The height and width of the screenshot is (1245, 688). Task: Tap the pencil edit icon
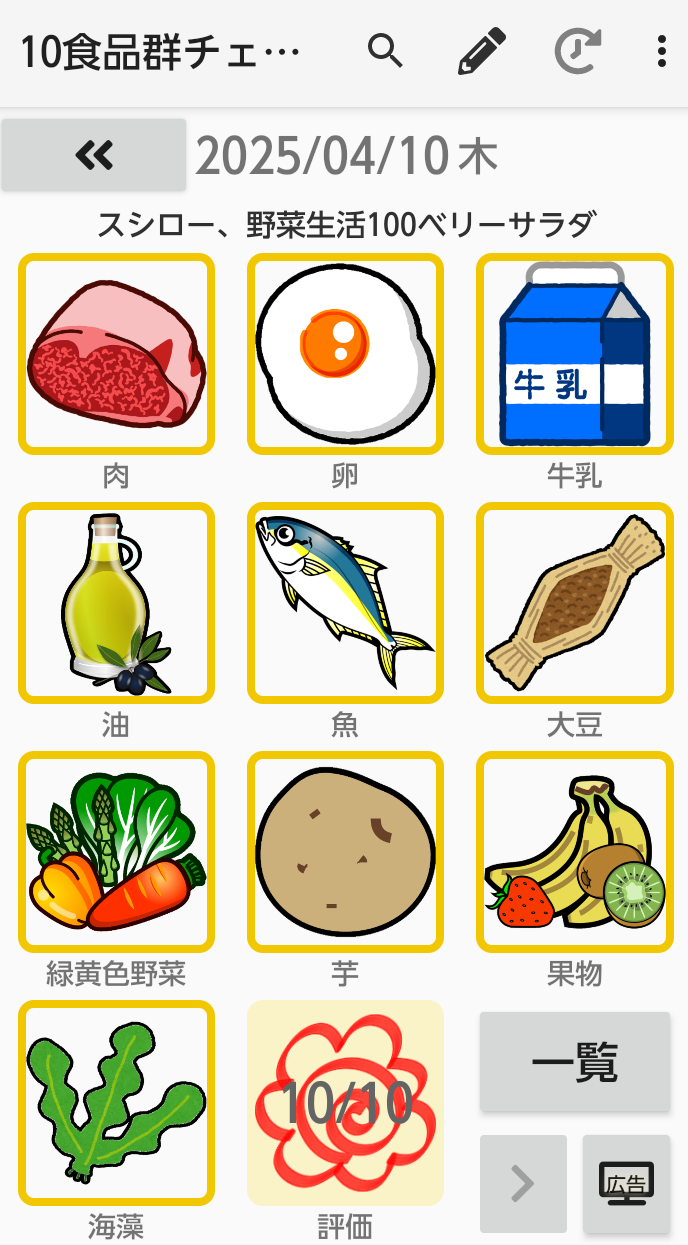[x=482, y=51]
